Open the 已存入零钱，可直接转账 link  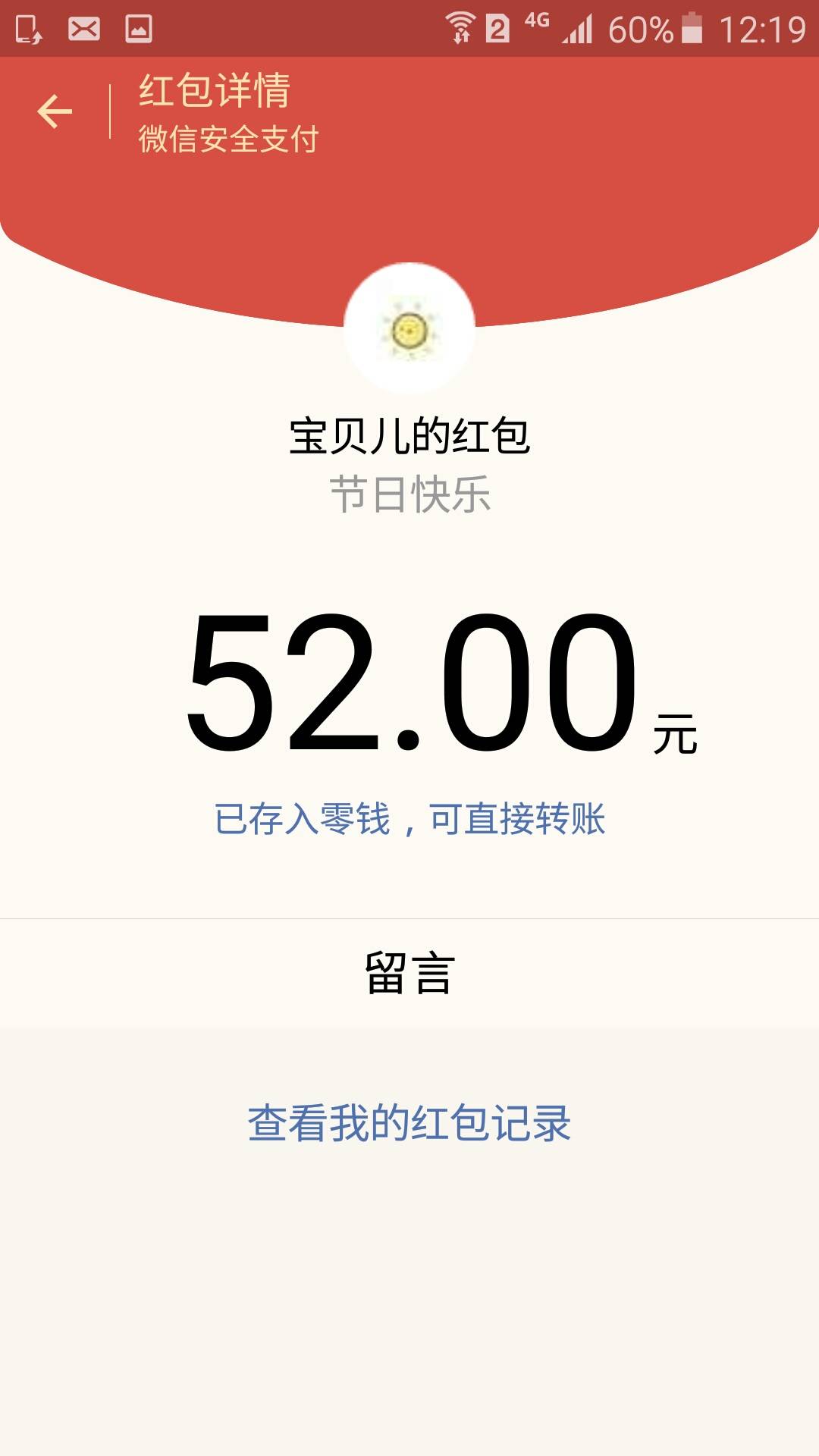point(409,819)
